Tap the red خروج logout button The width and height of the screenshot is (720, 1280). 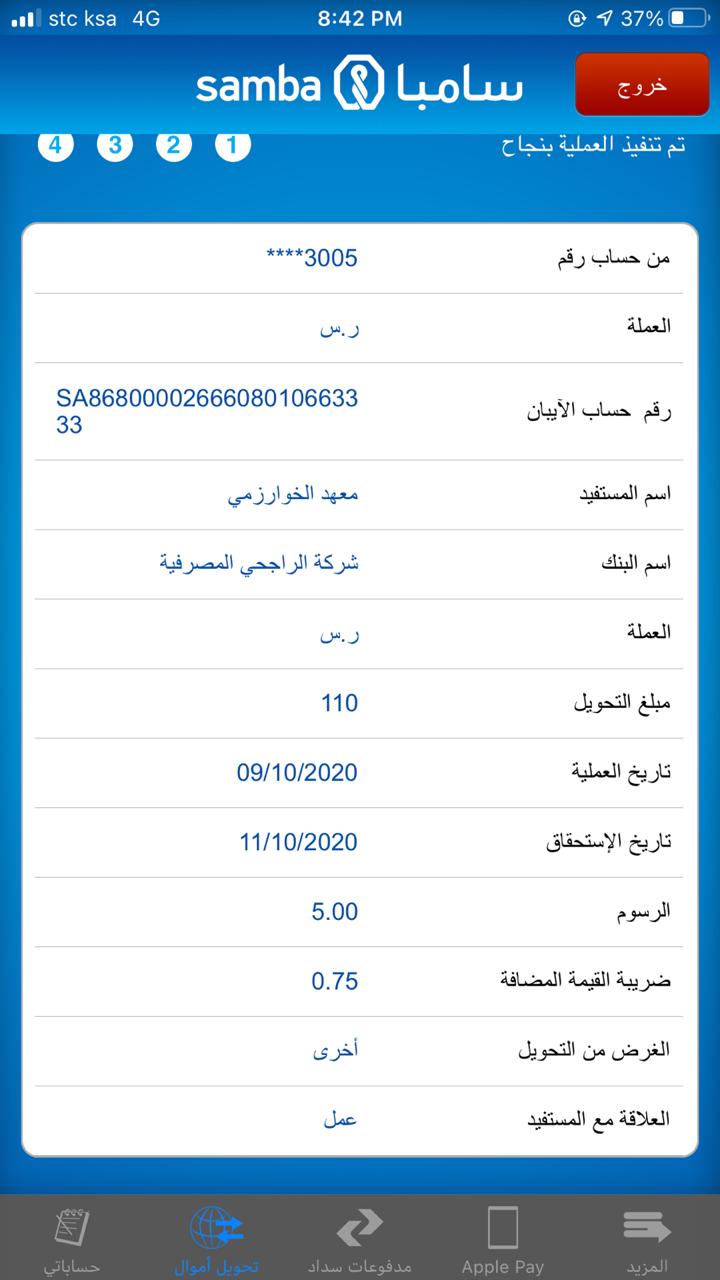[x=641, y=85]
